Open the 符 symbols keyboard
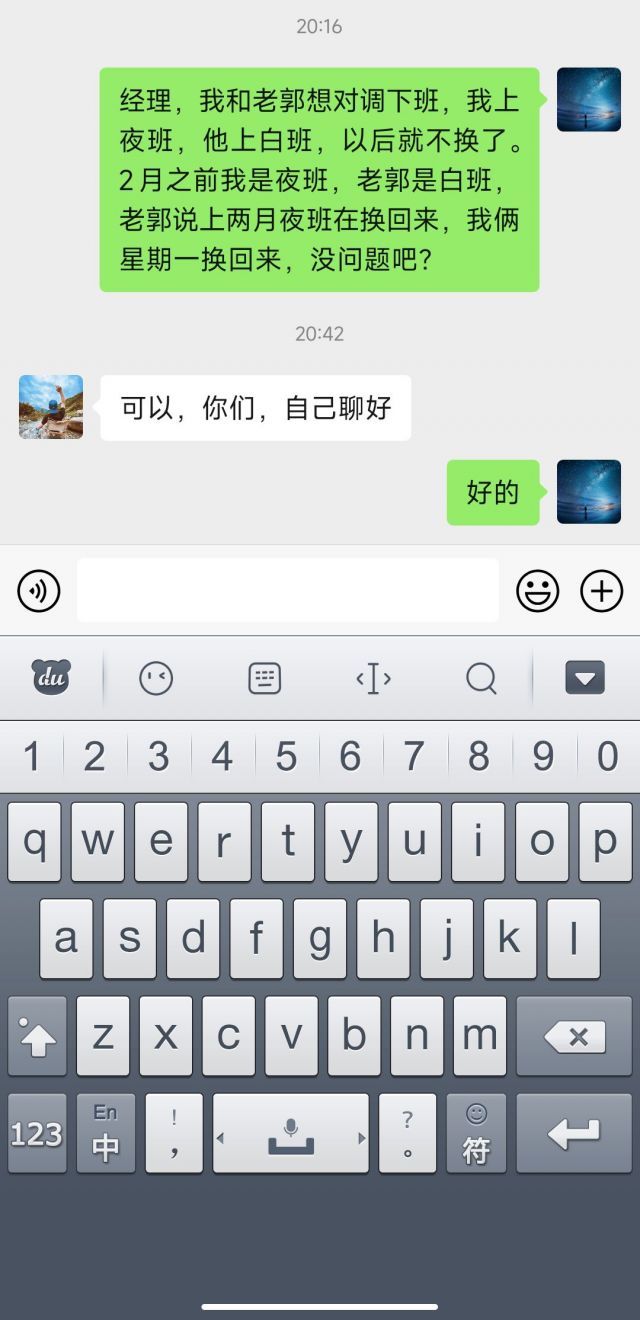The image size is (640, 1320). click(x=476, y=1133)
